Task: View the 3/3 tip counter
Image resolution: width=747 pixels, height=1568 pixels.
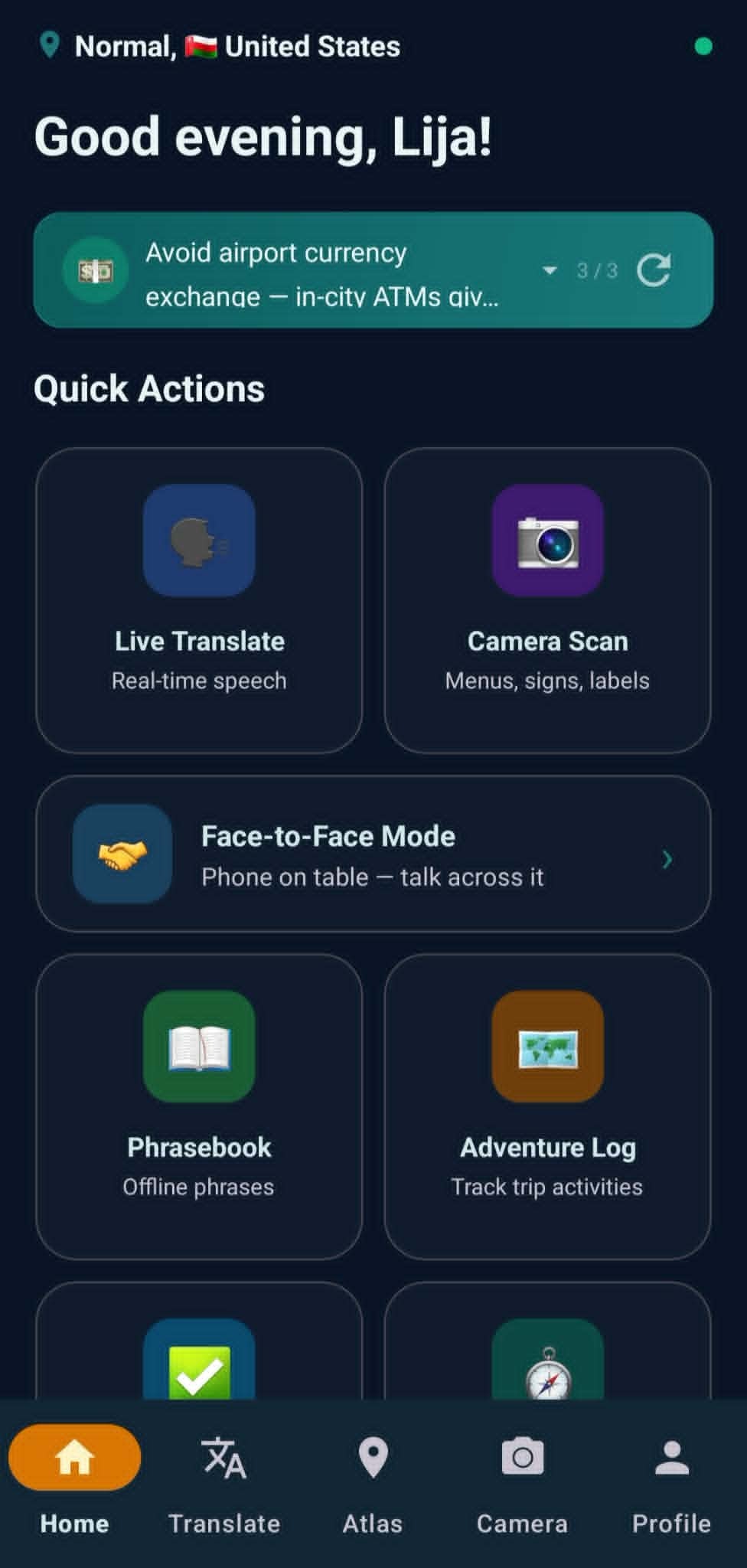Action: point(596,271)
